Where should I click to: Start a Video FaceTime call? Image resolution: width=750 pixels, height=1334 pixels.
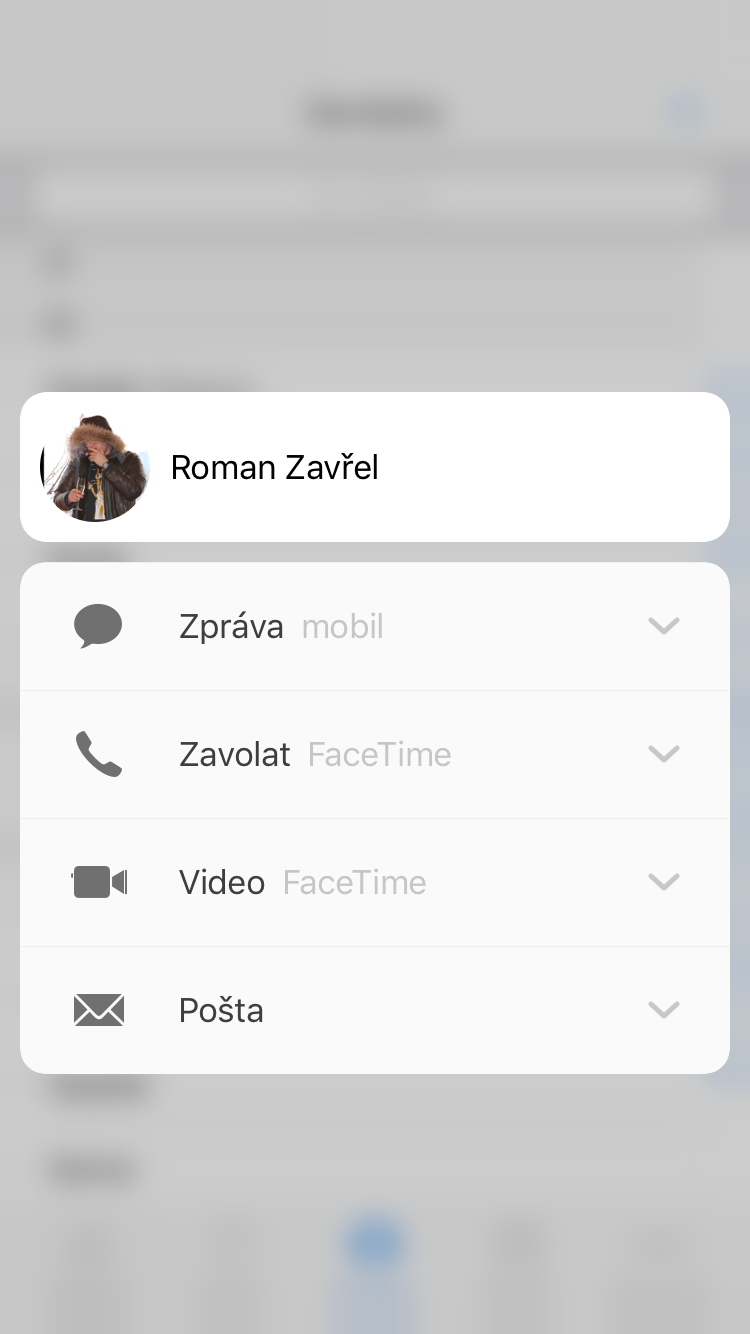pyautogui.click(x=301, y=882)
